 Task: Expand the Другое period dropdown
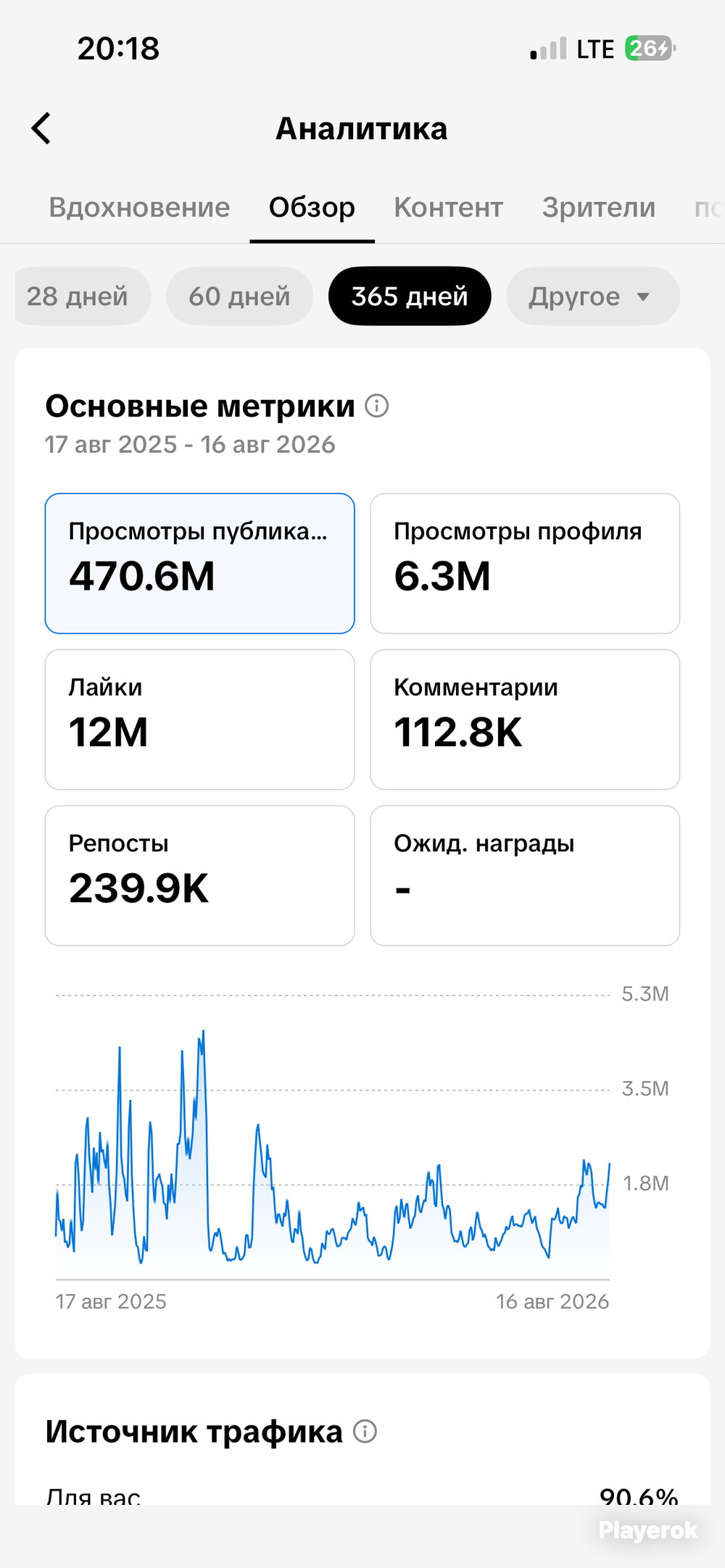pyautogui.click(x=593, y=296)
